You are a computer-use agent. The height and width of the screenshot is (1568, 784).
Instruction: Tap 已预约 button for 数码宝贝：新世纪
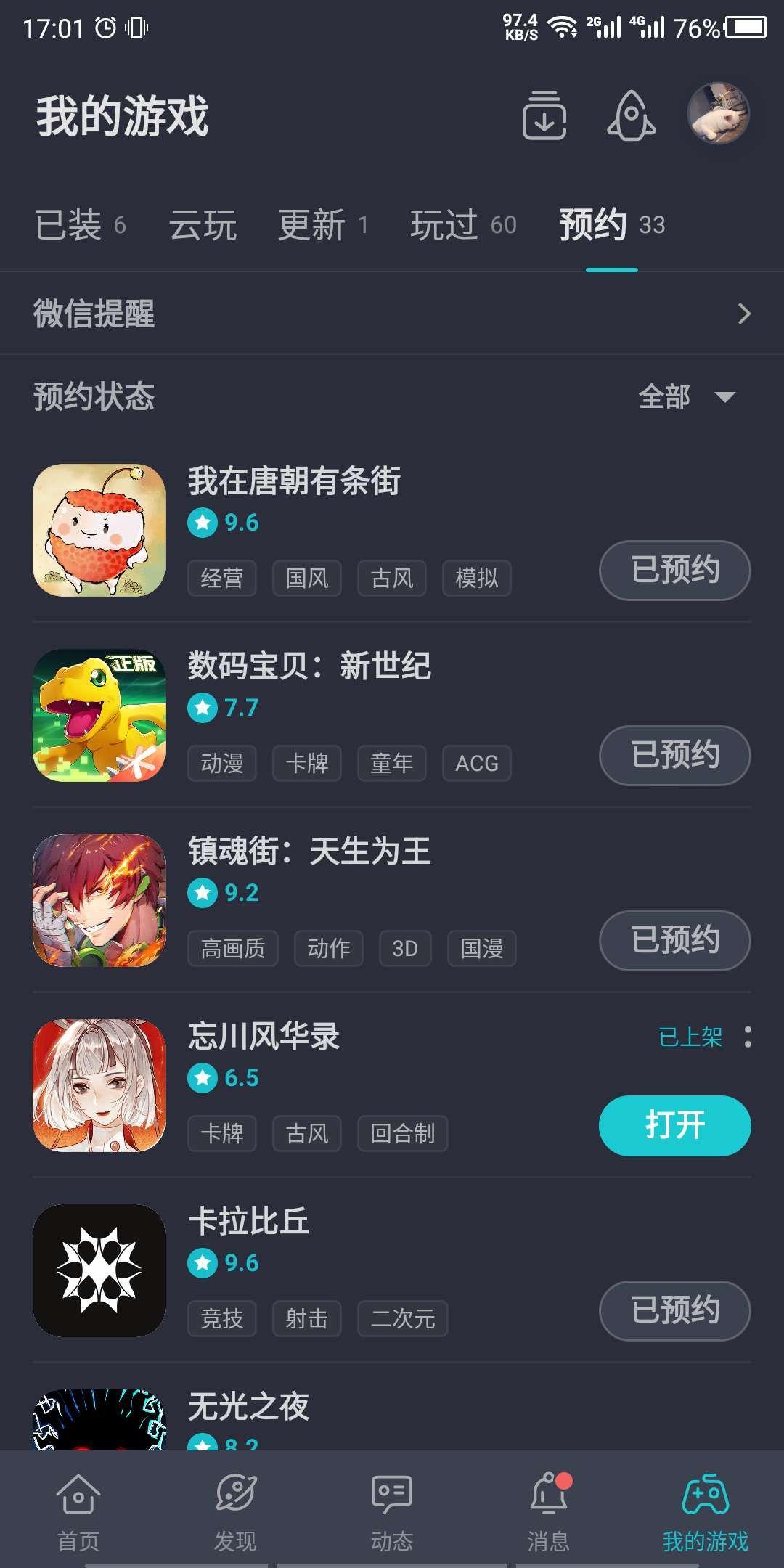pyautogui.click(x=674, y=755)
